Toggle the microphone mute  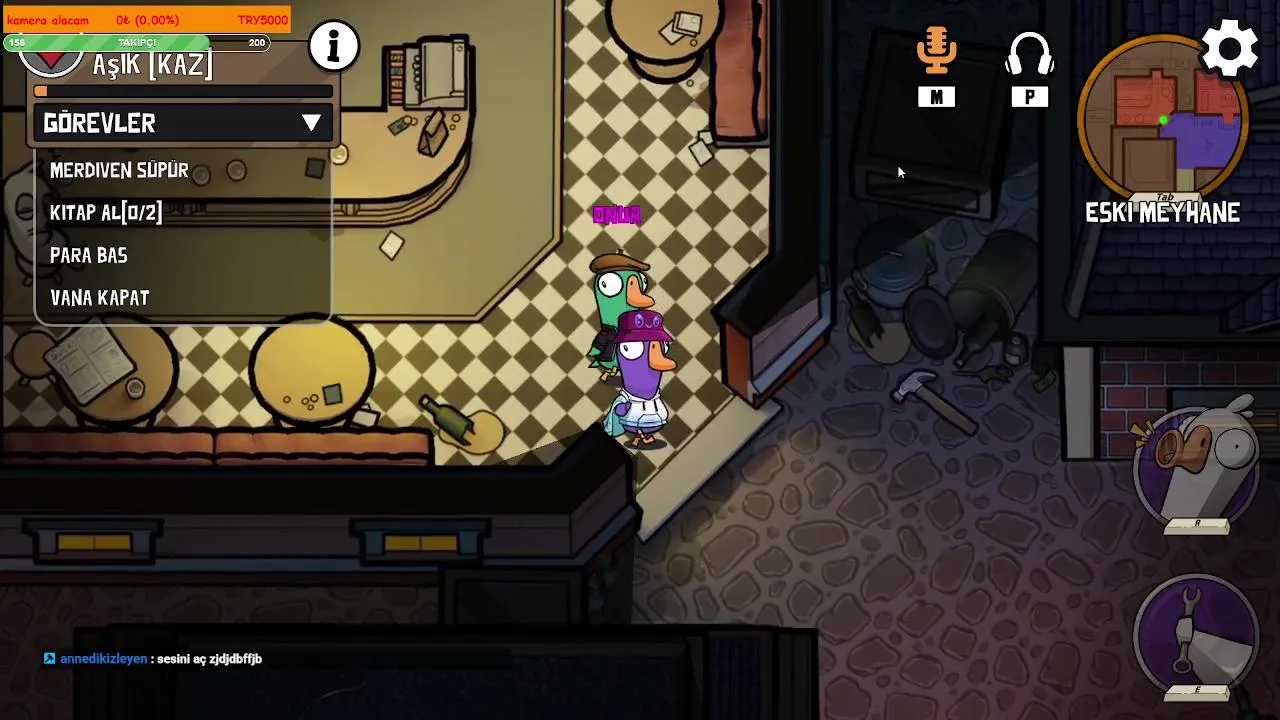936,52
